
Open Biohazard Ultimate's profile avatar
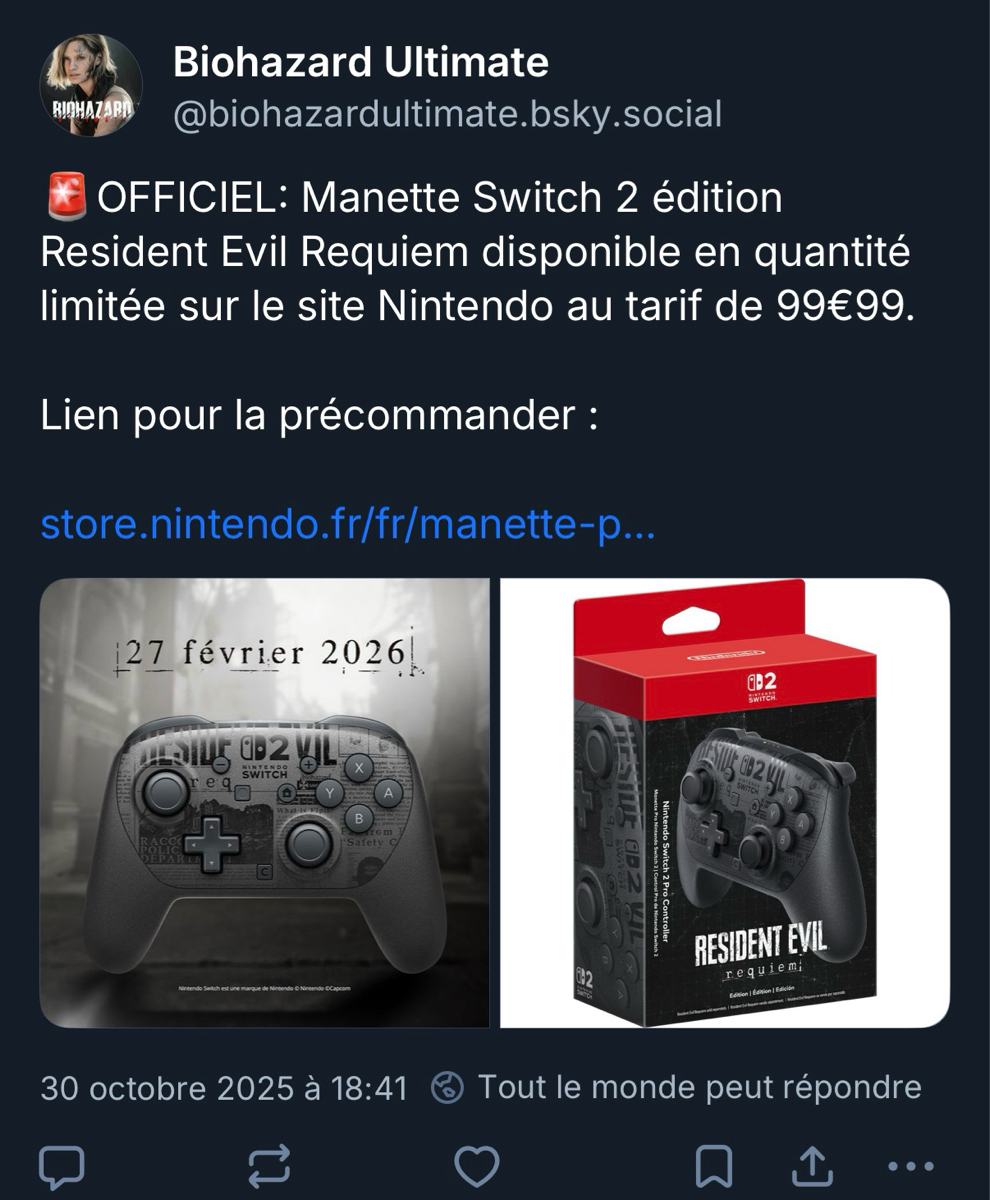pos(91,86)
